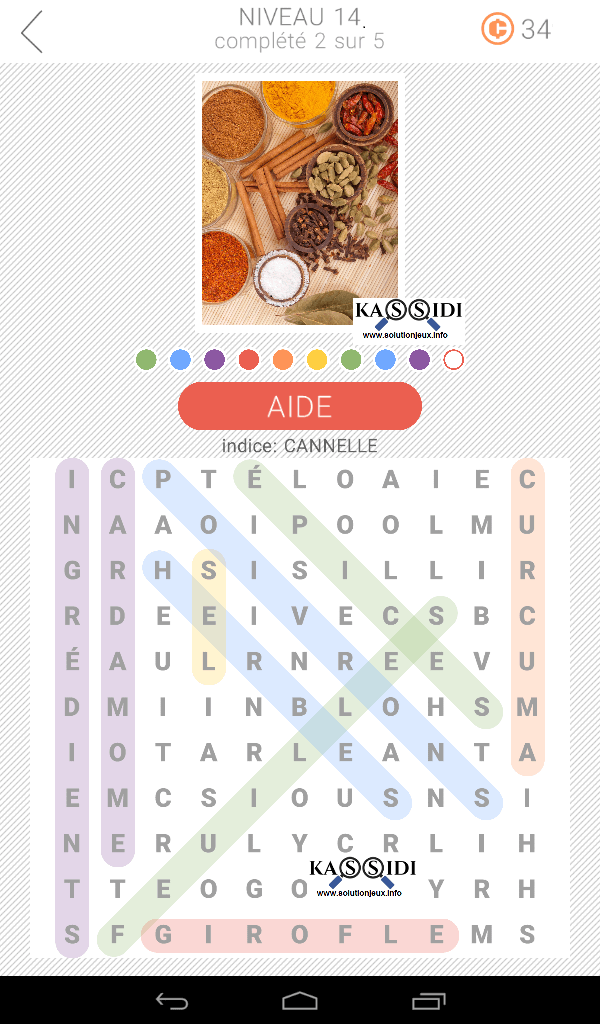
Task: Tap the Android home button
Action: pyautogui.click(x=300, y=1000)
